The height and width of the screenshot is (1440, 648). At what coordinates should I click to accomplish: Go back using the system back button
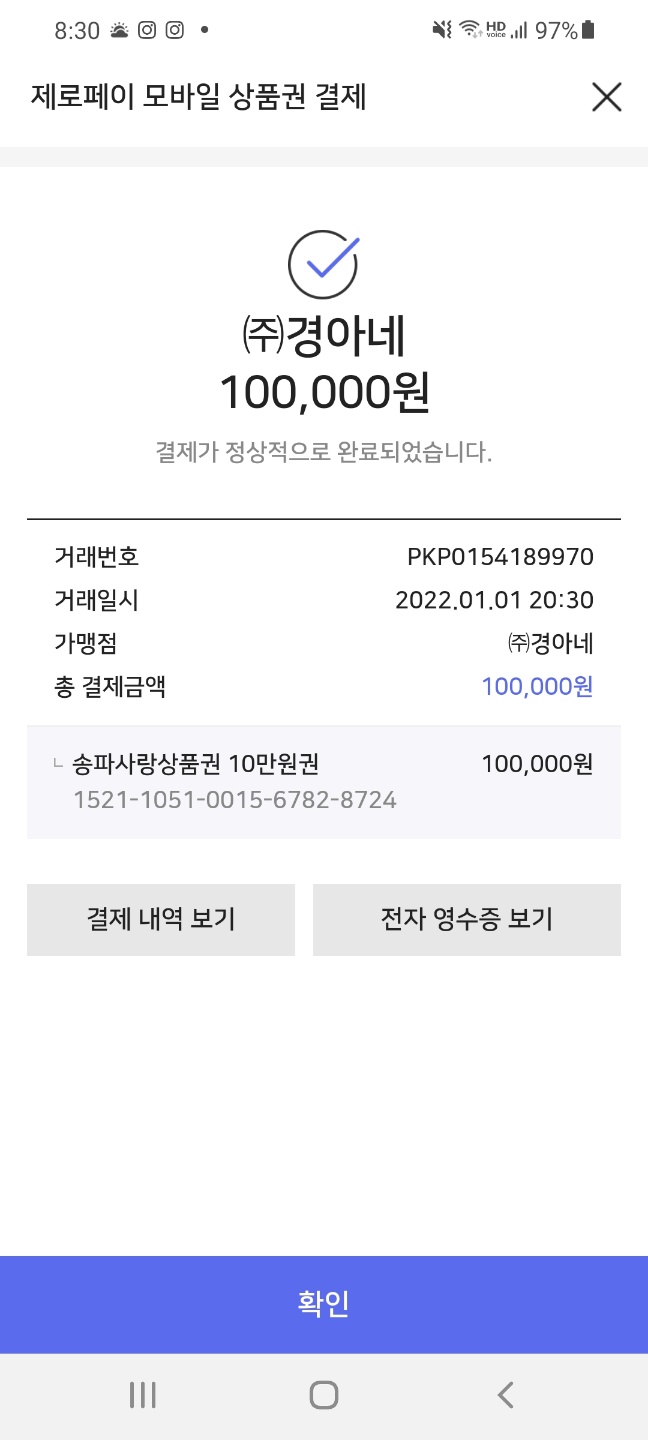pos(505,1395)
